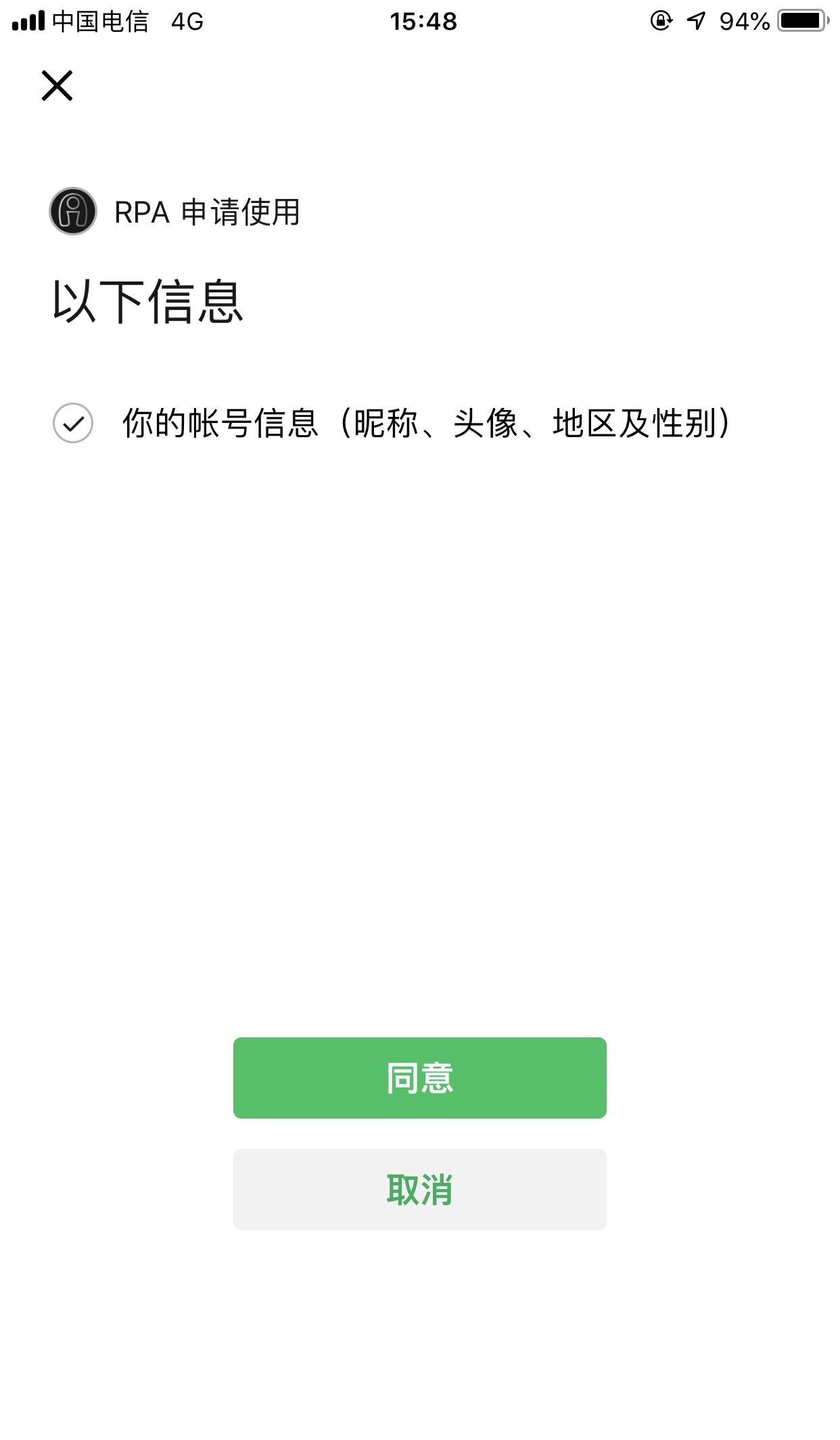Tap the 15:48 clock in status bar
This screenshot has width=840, height=1440.
click(423, 22)
